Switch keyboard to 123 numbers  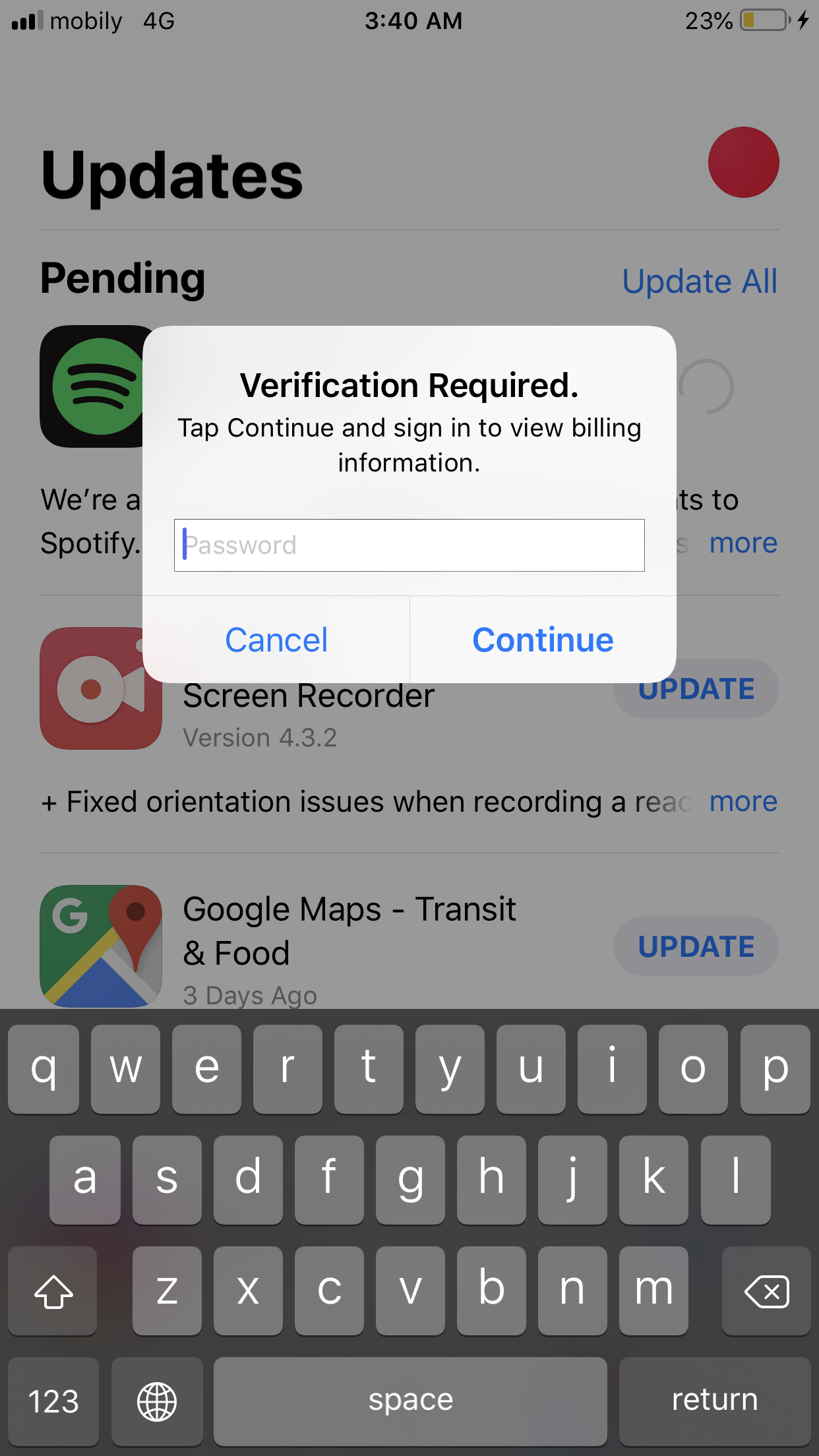point(53,1401)
